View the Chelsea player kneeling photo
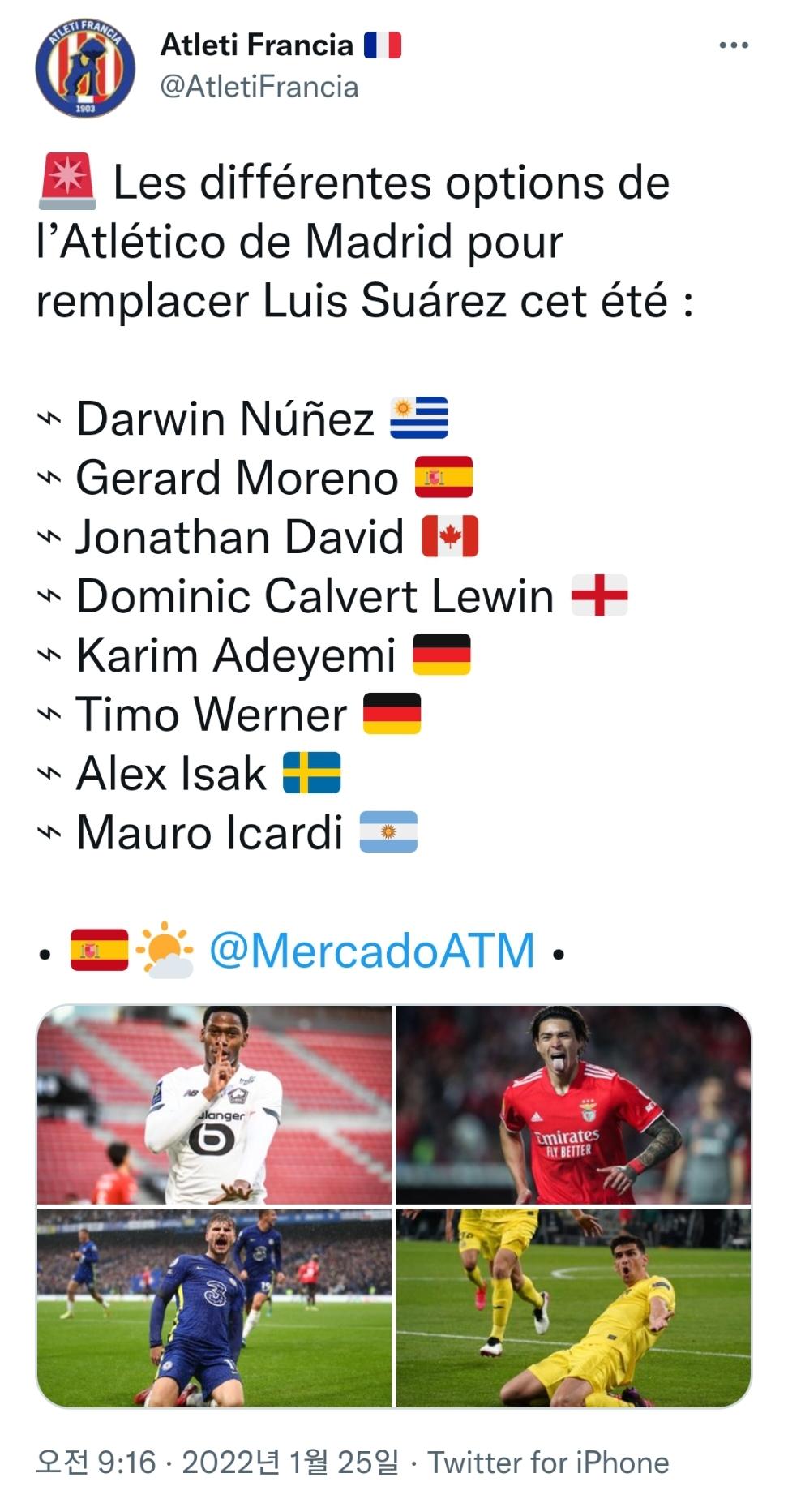The width and height of the screenshot is (788, 1512). 215,1308
